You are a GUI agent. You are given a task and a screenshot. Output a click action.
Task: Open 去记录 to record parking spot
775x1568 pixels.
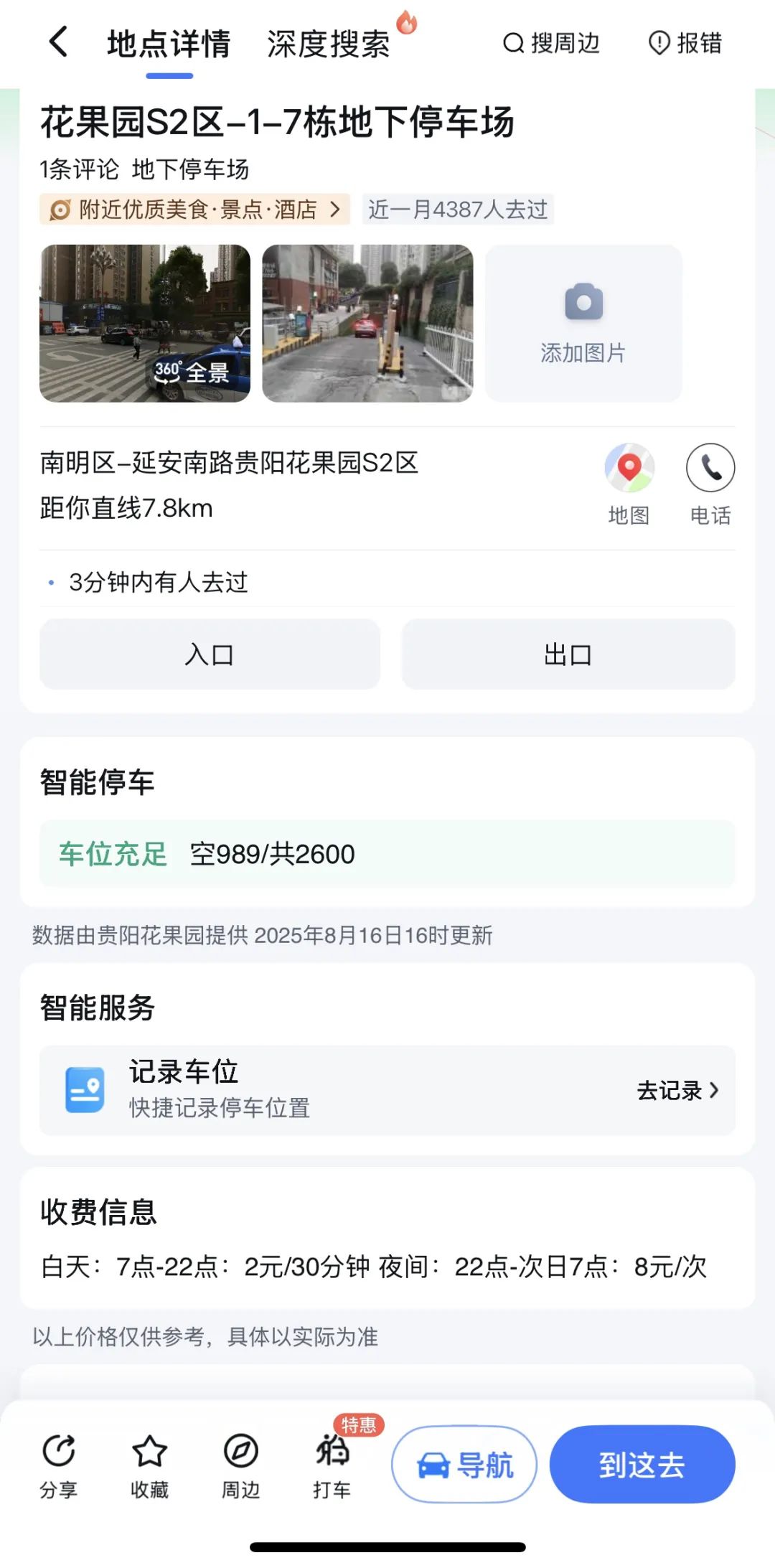(677, 1091)
